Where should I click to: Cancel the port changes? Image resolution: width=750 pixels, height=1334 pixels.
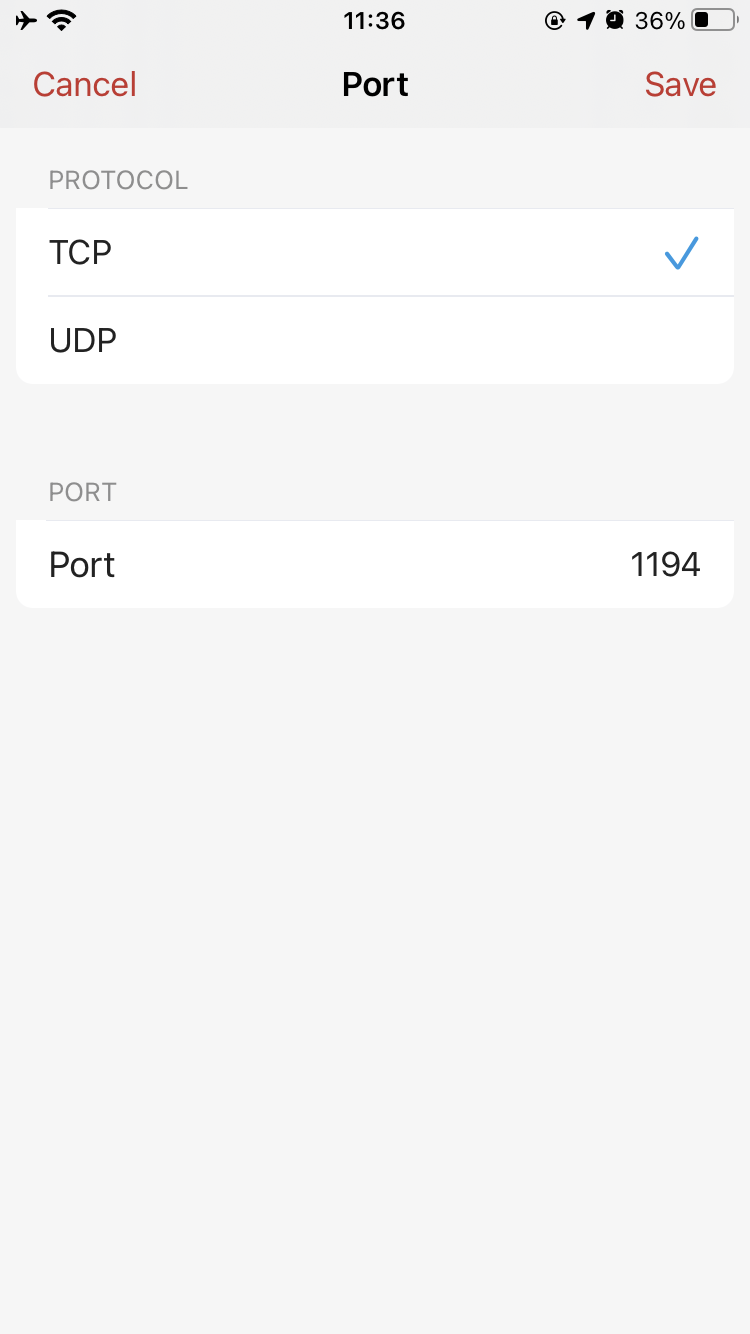(85, 84)
